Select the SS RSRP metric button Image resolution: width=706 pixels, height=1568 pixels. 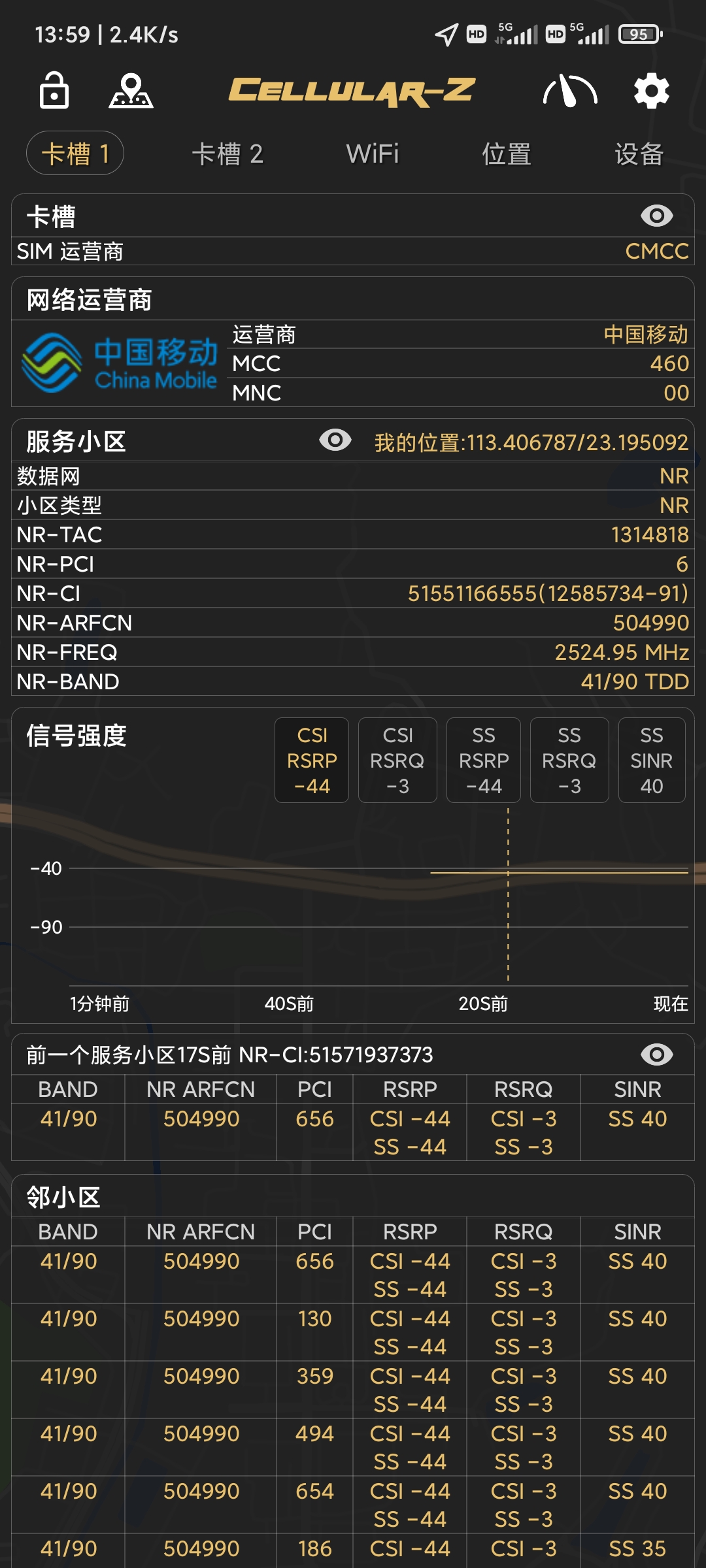point(483,760)
